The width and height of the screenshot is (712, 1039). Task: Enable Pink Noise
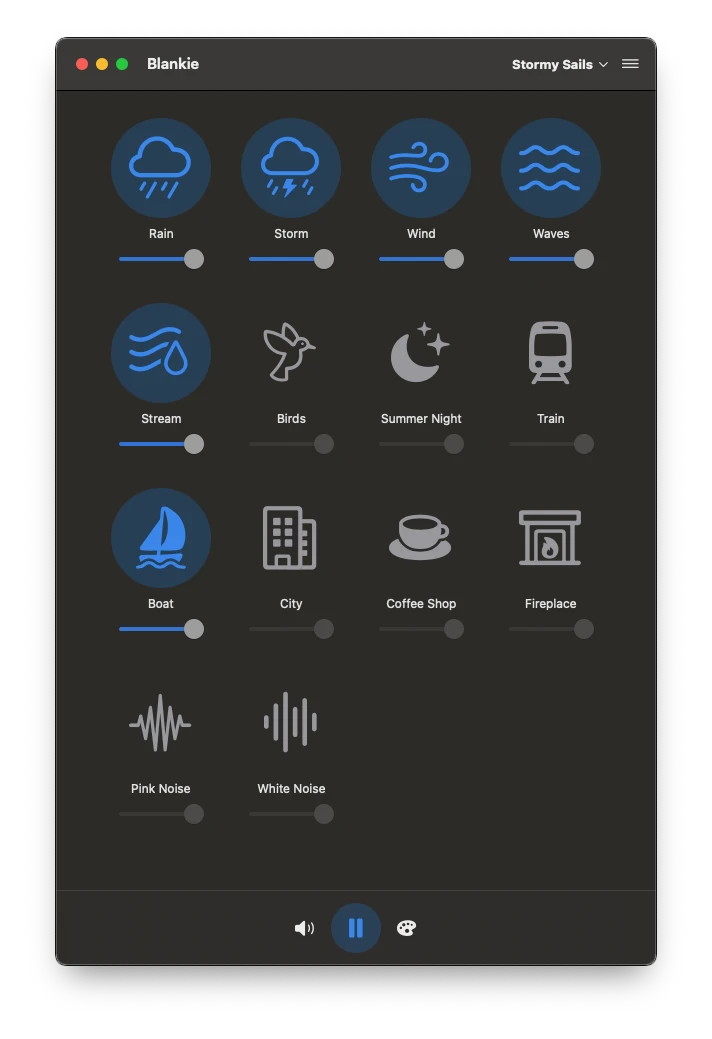[161, 722]
